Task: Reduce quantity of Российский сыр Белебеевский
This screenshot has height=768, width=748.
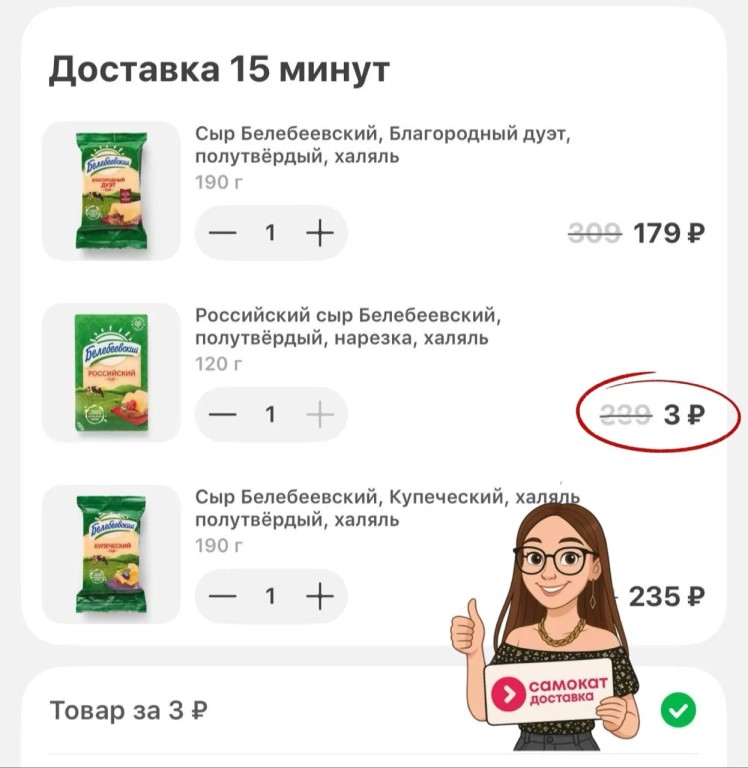Action: (x=223, y=414)
